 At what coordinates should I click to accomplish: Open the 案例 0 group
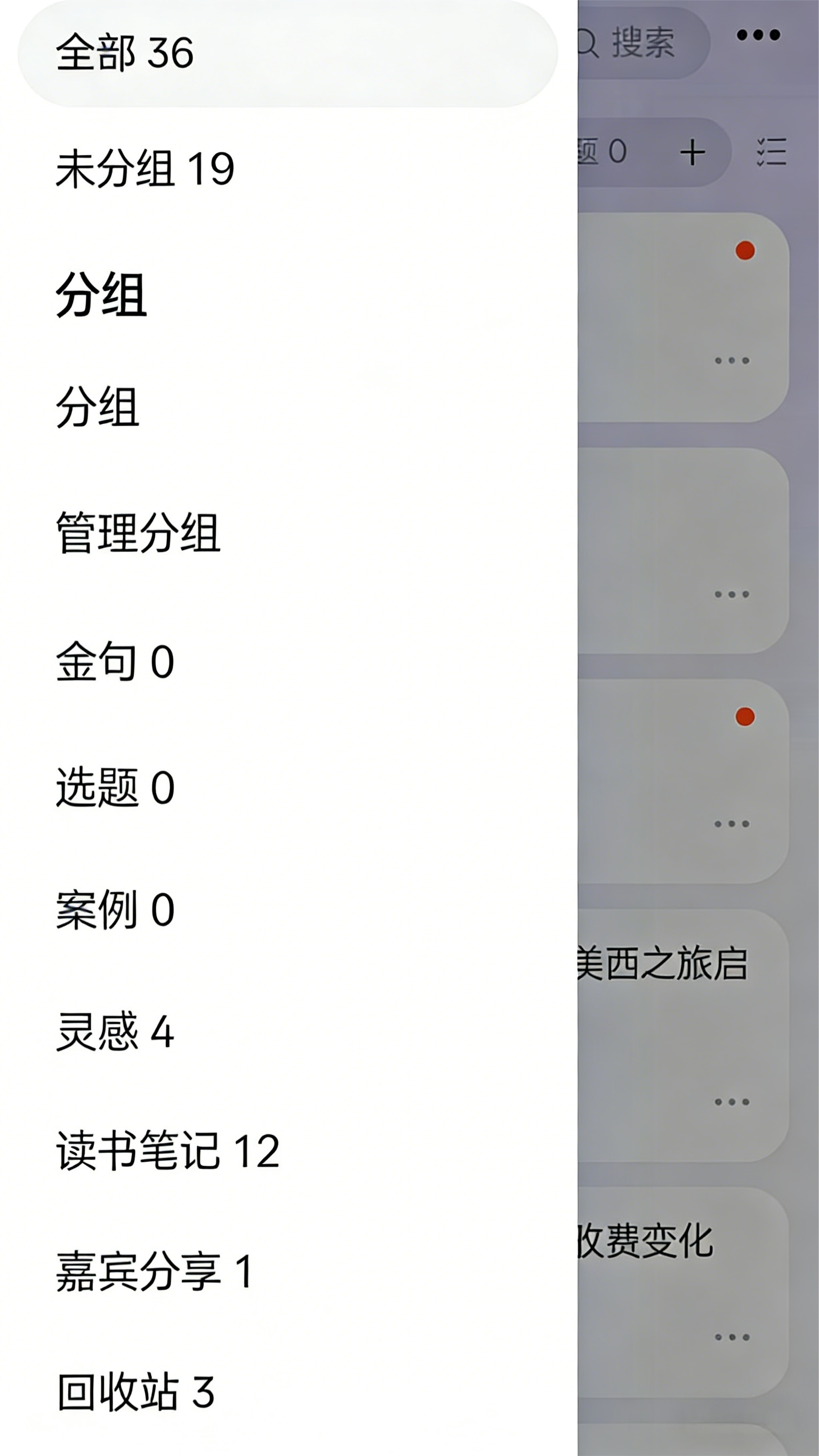click(x=115, y=909)
